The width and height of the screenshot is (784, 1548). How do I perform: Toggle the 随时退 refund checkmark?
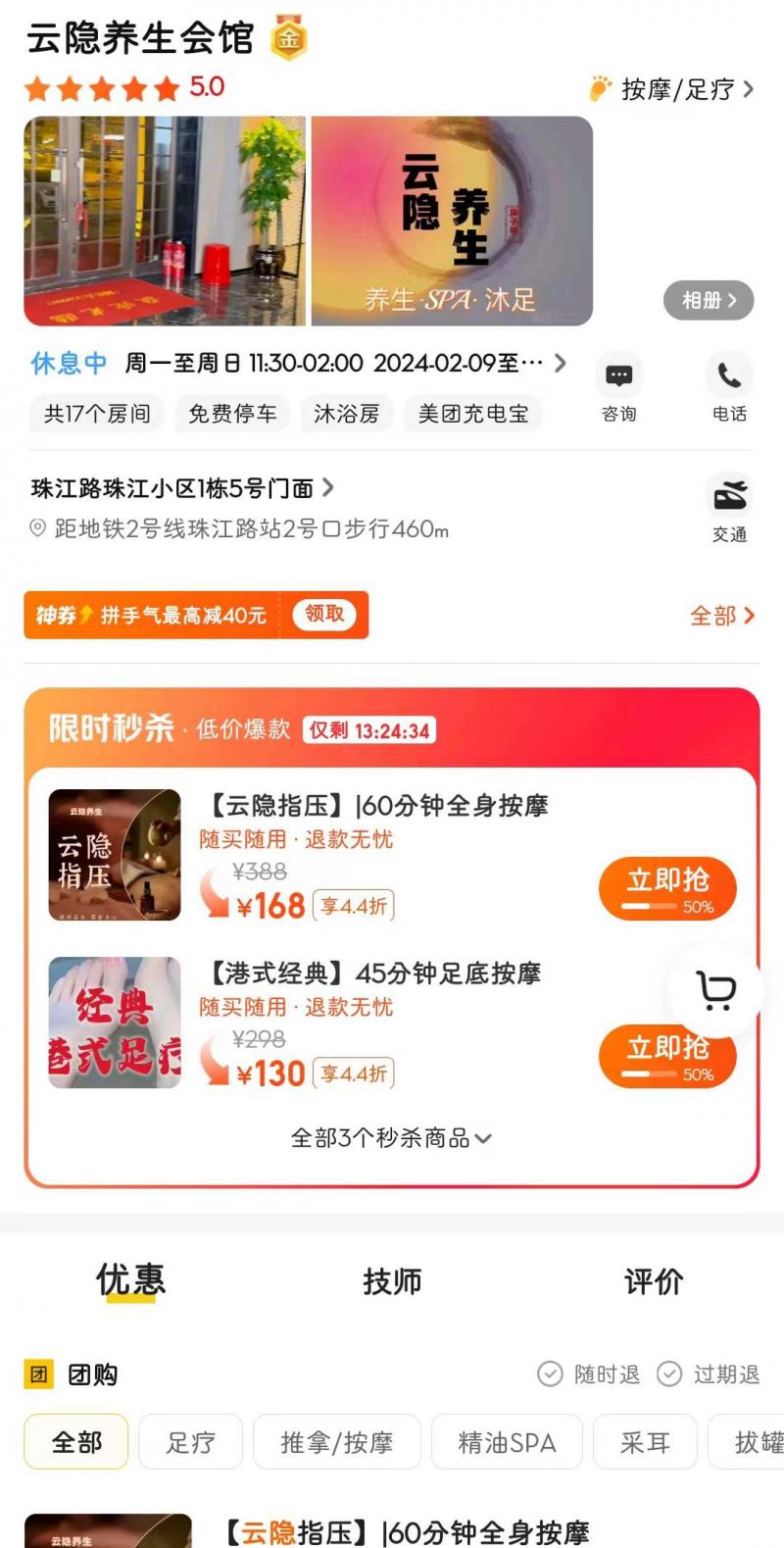552,1374
